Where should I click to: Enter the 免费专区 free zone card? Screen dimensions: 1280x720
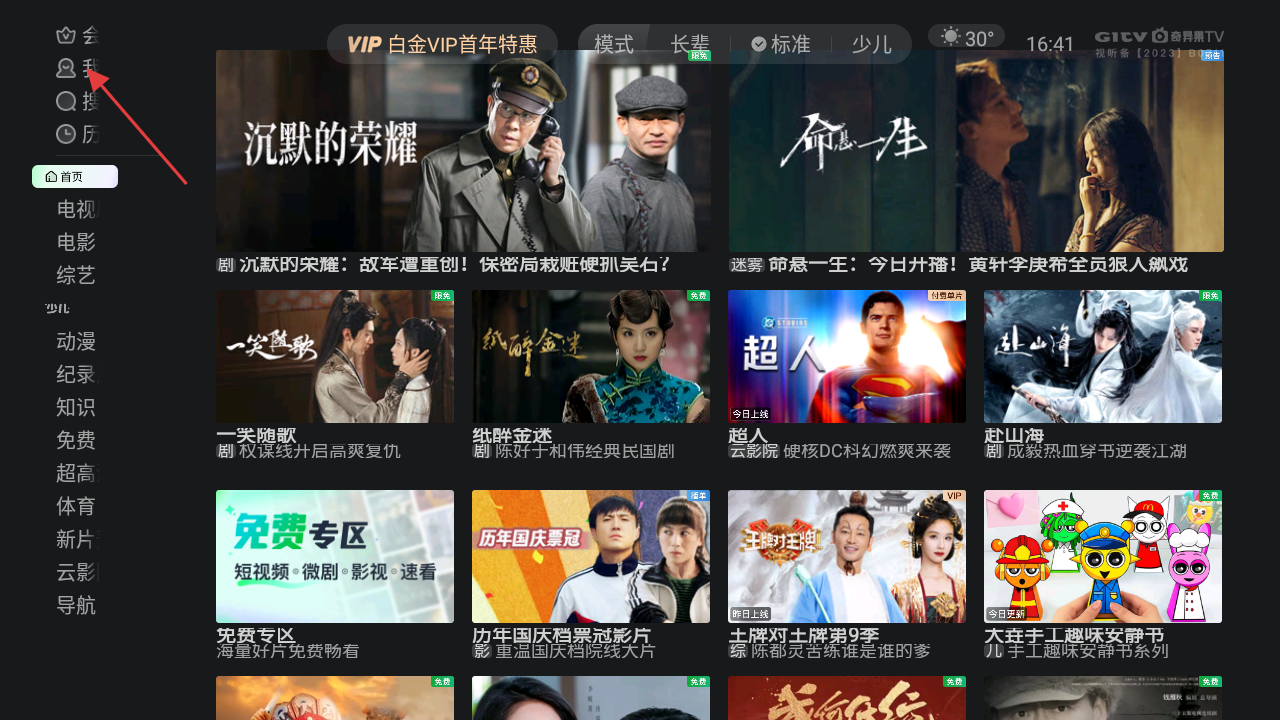click(335, 556)
